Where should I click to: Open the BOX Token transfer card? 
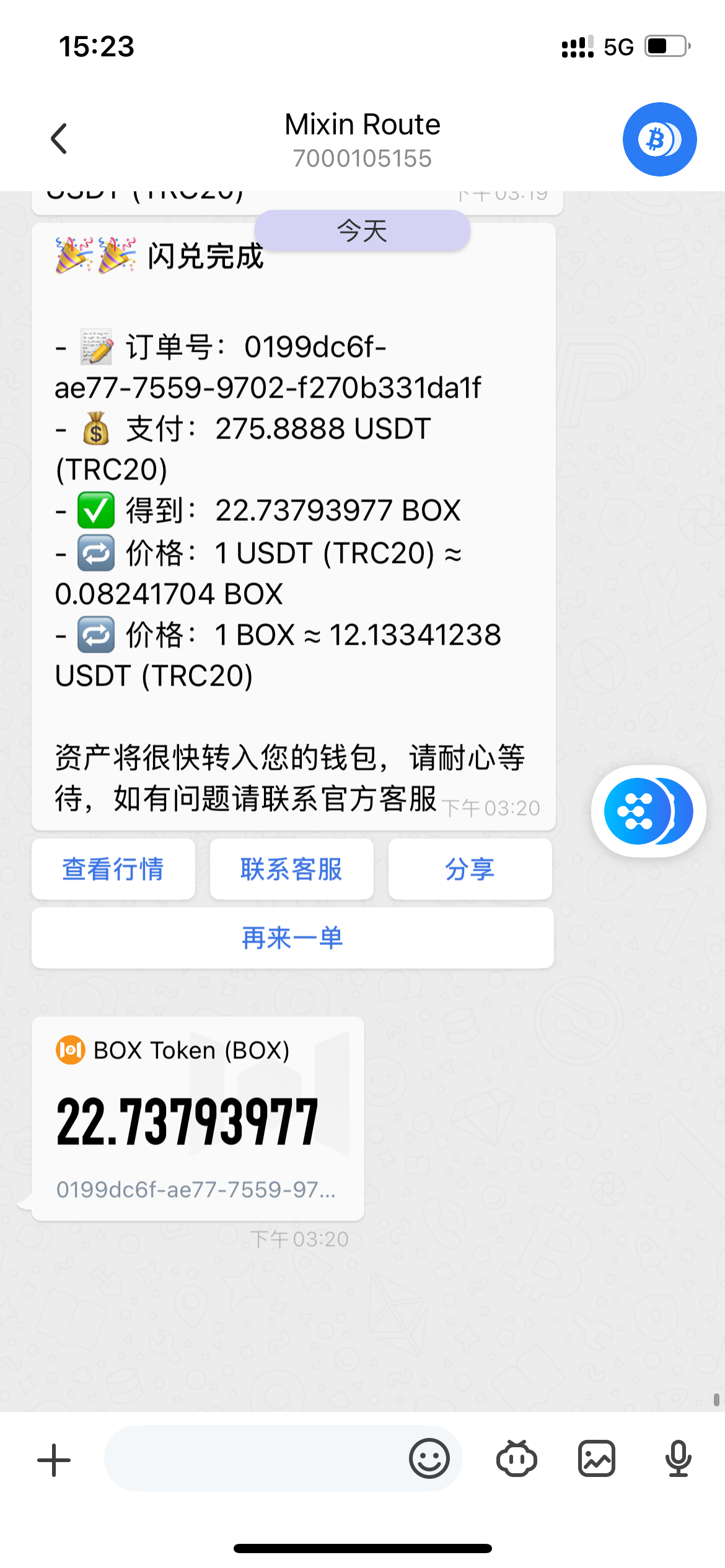(x=198, y=1118)
